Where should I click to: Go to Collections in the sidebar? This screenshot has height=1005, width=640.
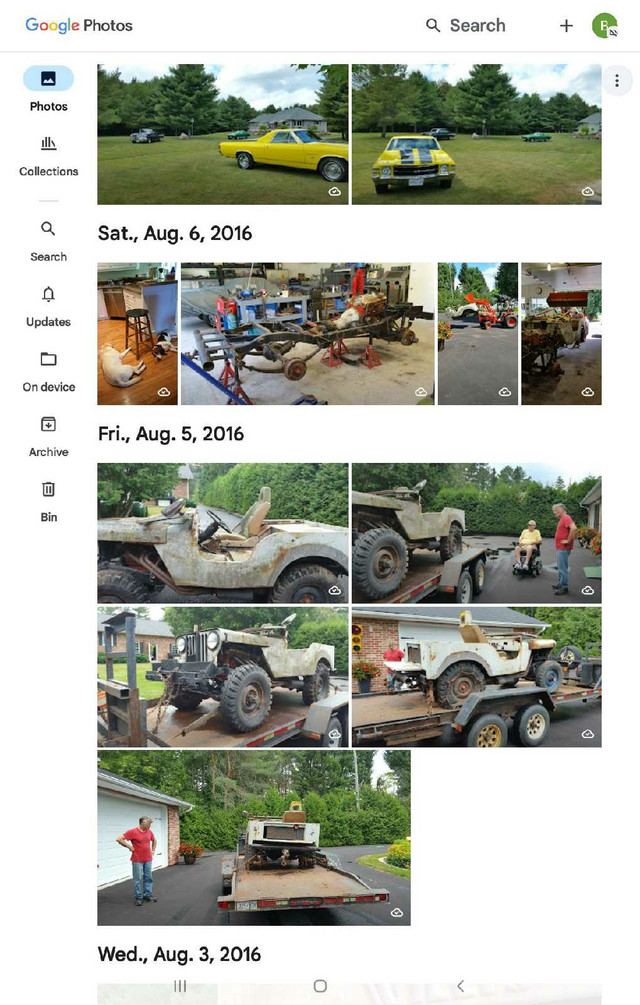click(48, 155)
